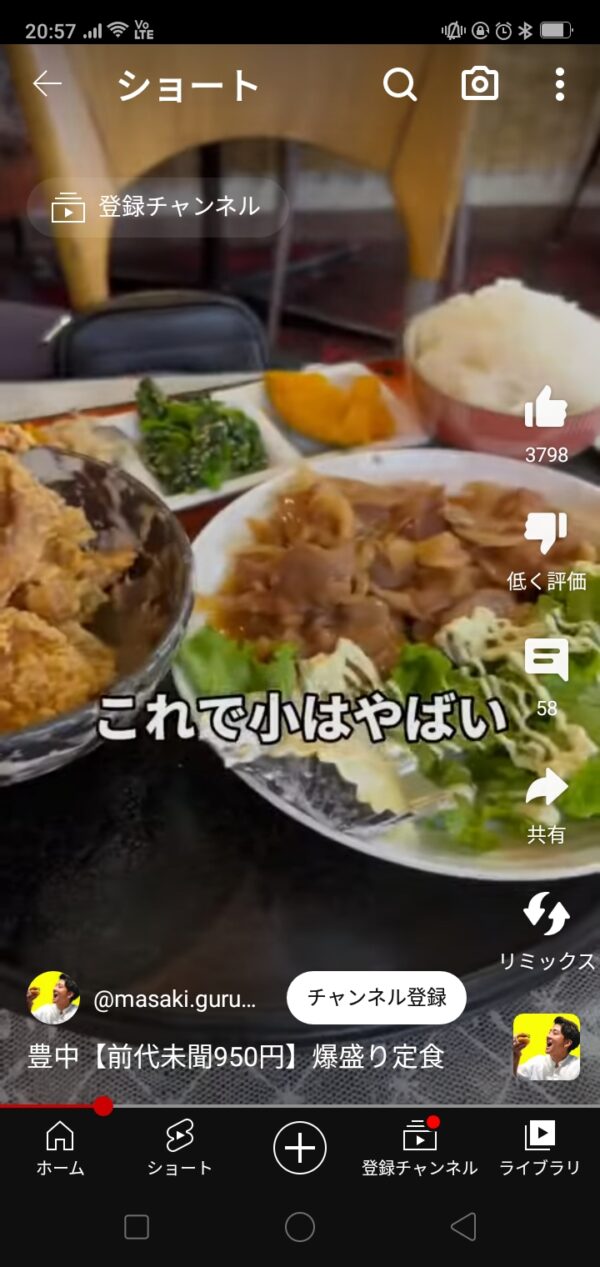Tap the system home button
This screenshot has height=1267, width=600.
(x=300, y=1227)
